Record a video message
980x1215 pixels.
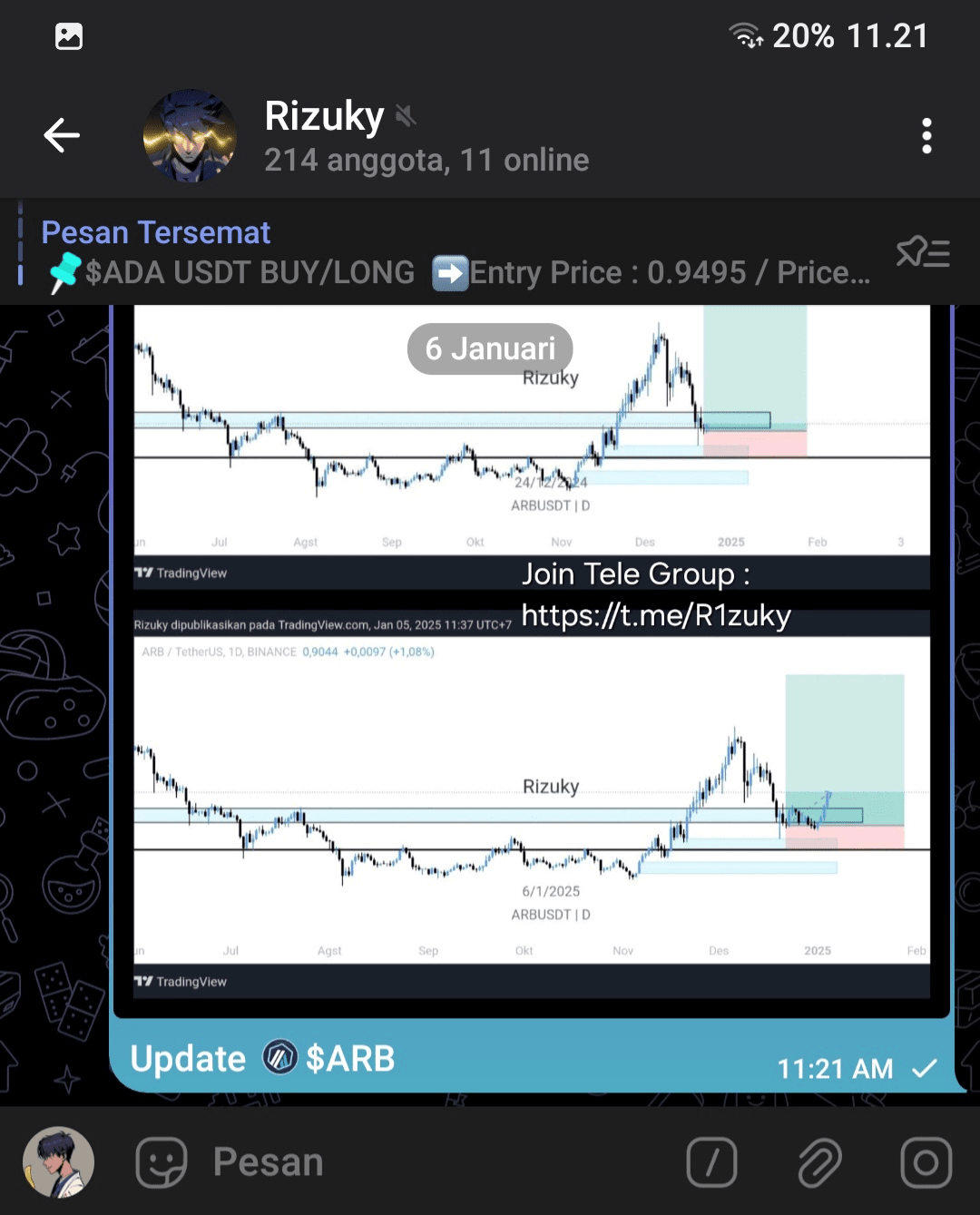[x=926, y=1162]
